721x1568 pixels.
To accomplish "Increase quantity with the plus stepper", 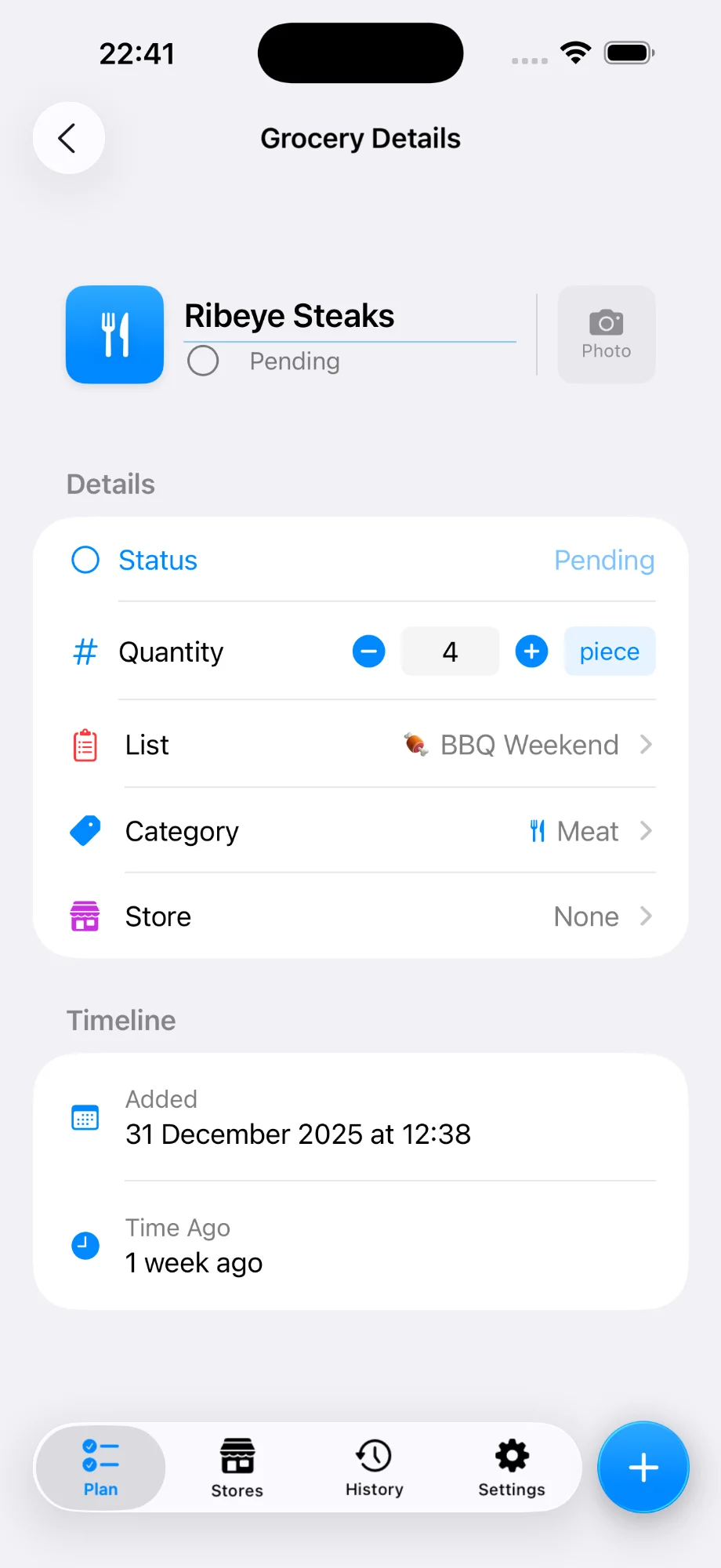I will (531, 651).
